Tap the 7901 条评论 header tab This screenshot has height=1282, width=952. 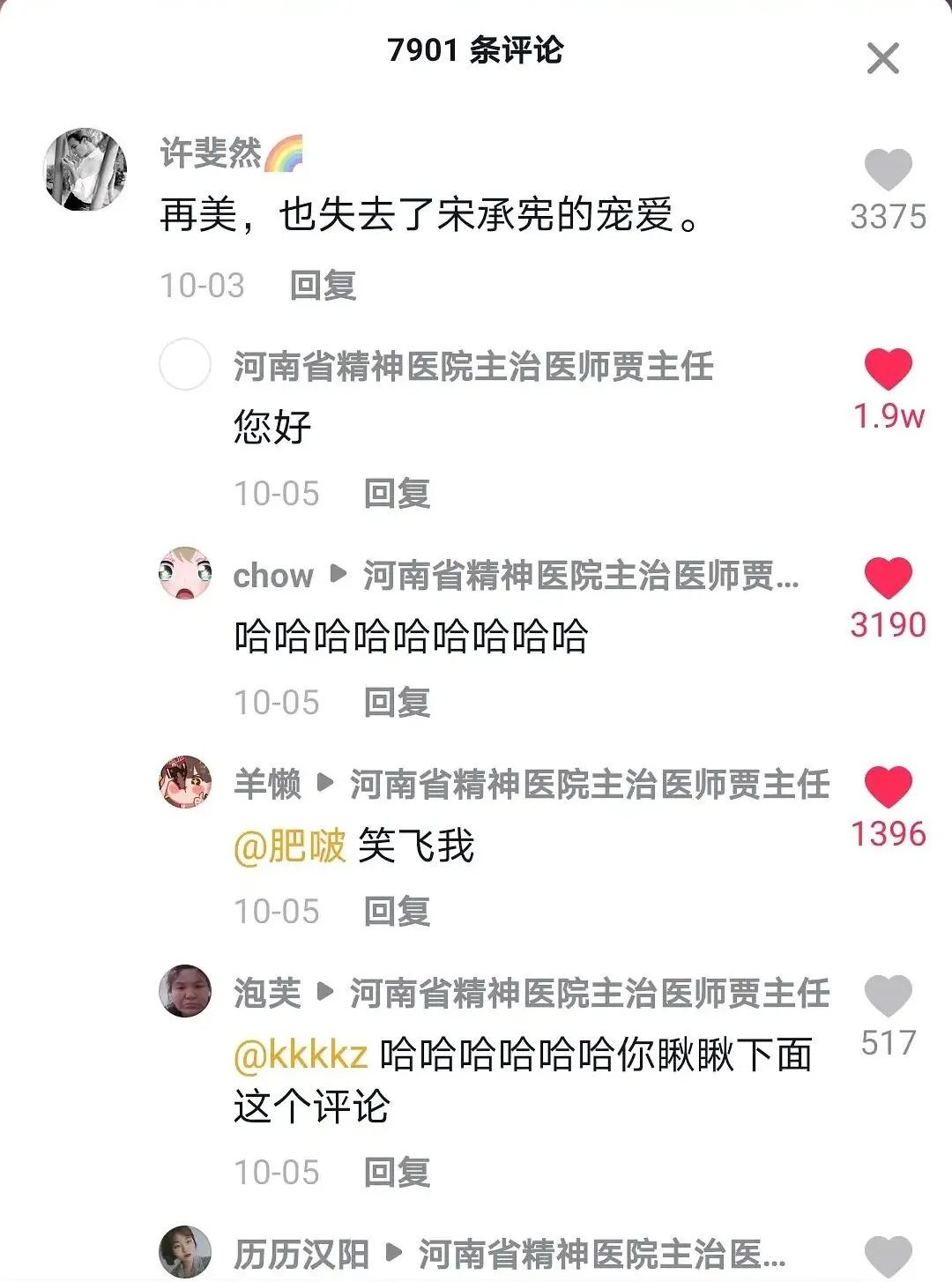click(x=476, y=50)
